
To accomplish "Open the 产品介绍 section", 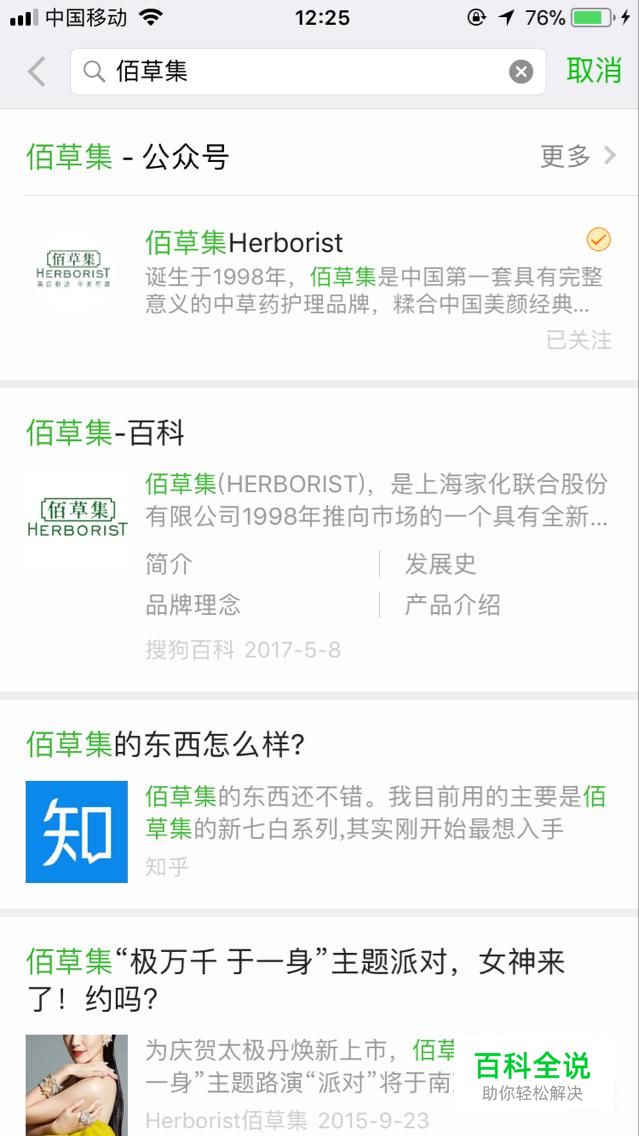I will click(452, 605).
